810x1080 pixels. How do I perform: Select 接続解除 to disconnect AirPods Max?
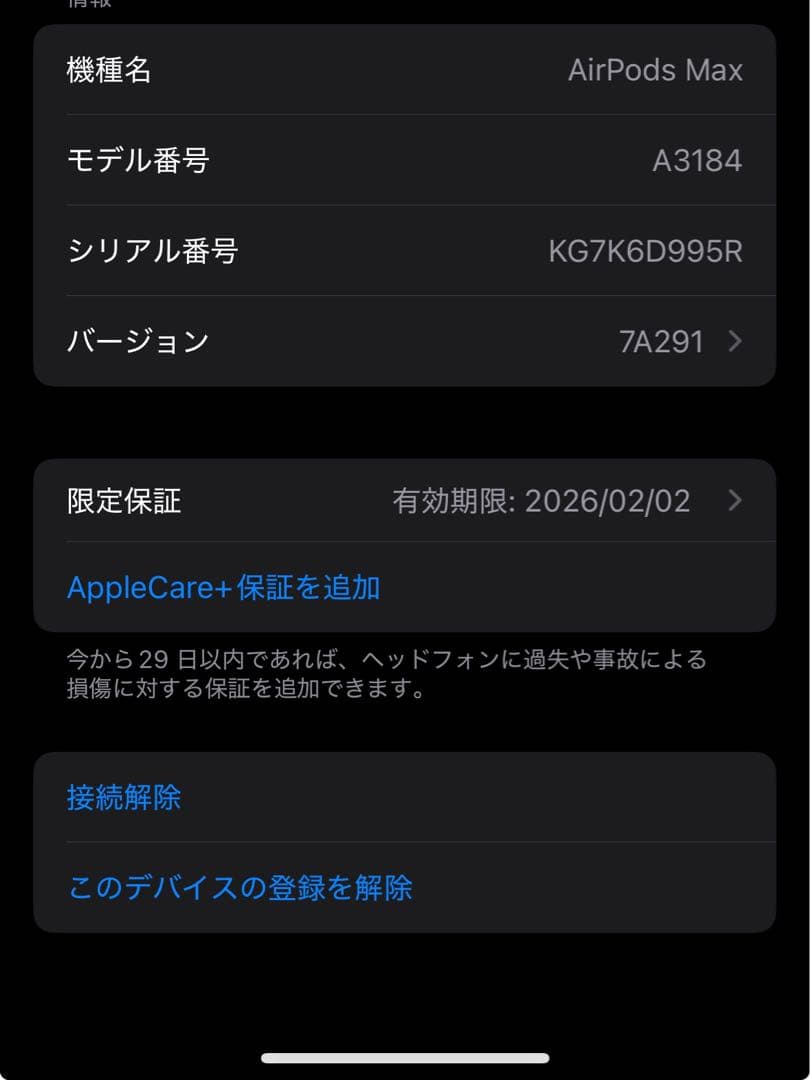click(x=125, y=797)
